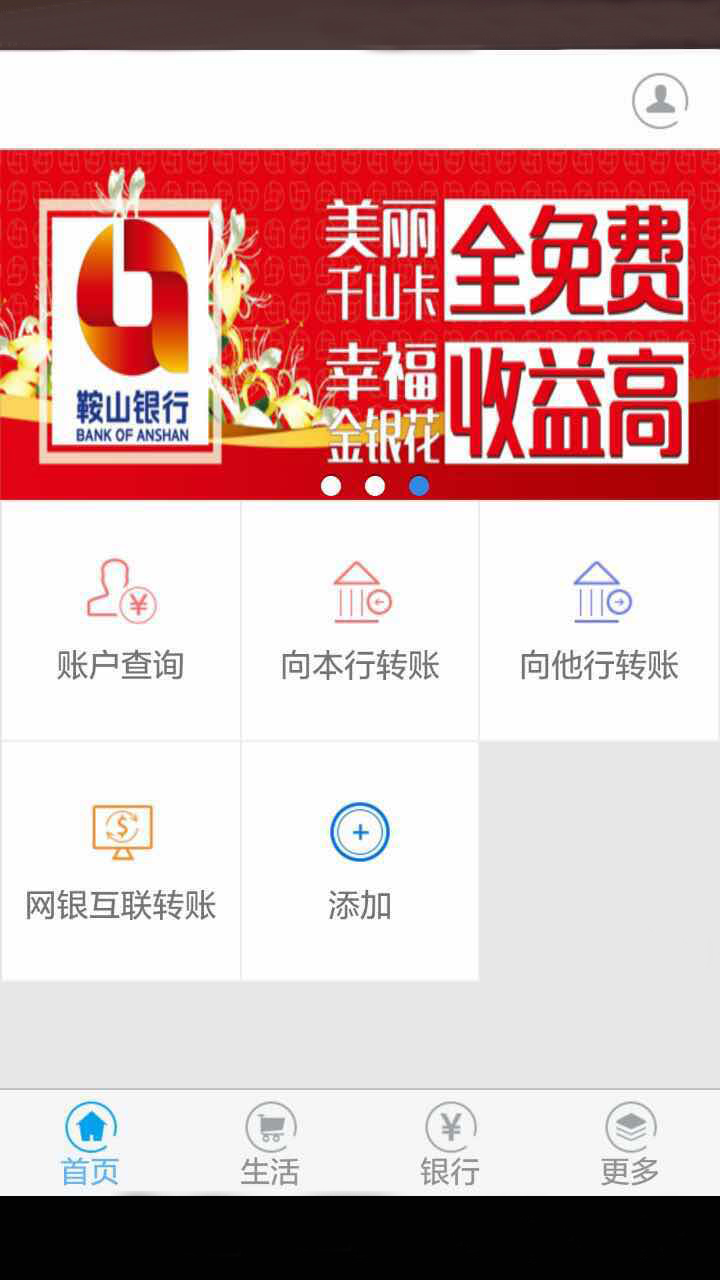This screenshot has width=720, height=1280.
Task: Tap the 添加 text label
Action: click(x=359, y=906)
